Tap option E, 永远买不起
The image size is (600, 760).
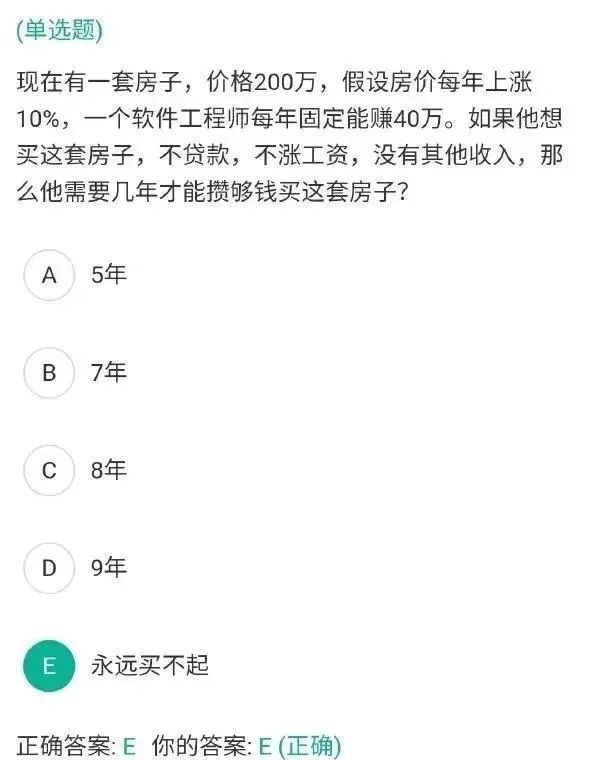[x=50, y=666]
